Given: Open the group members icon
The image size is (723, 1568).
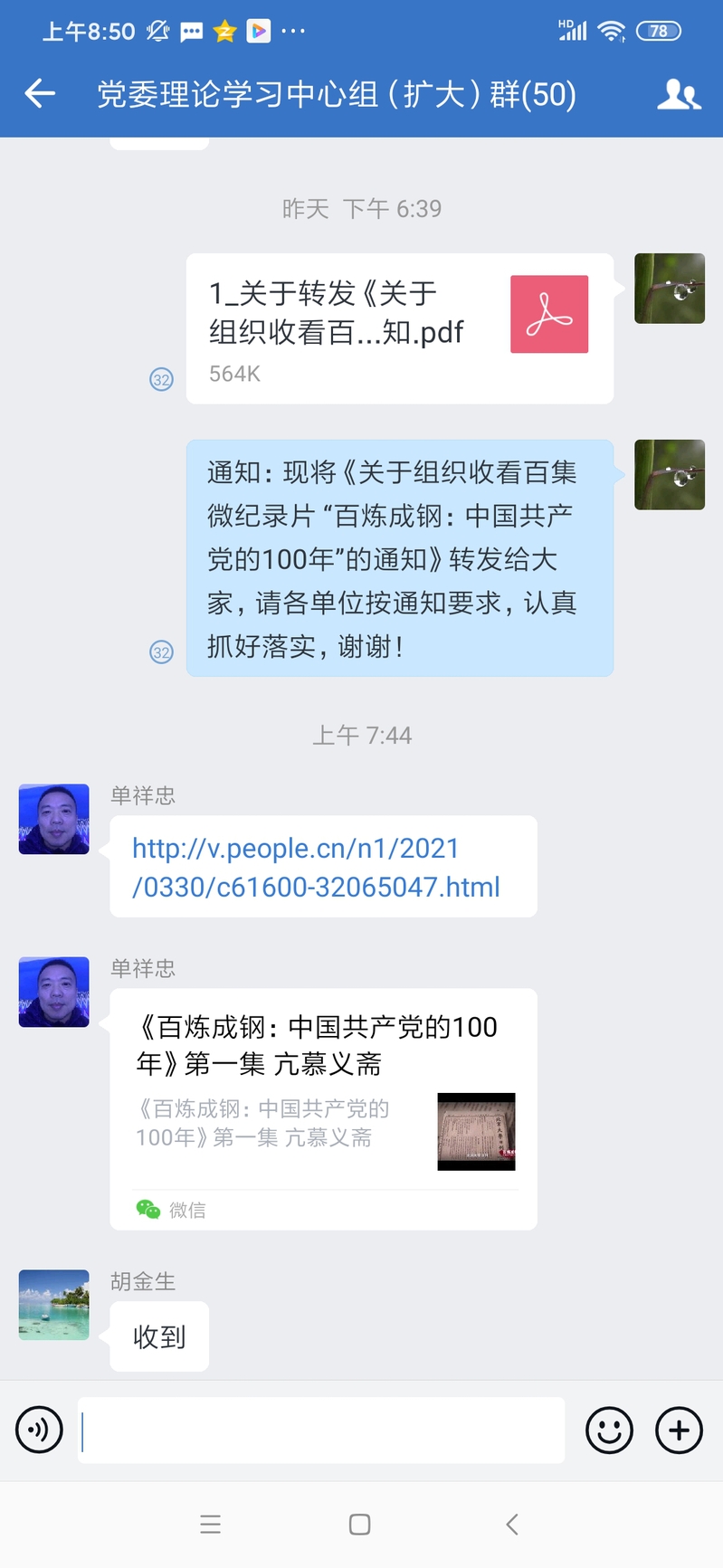Looking at the screenshot, I should click(x=678, y=94).
